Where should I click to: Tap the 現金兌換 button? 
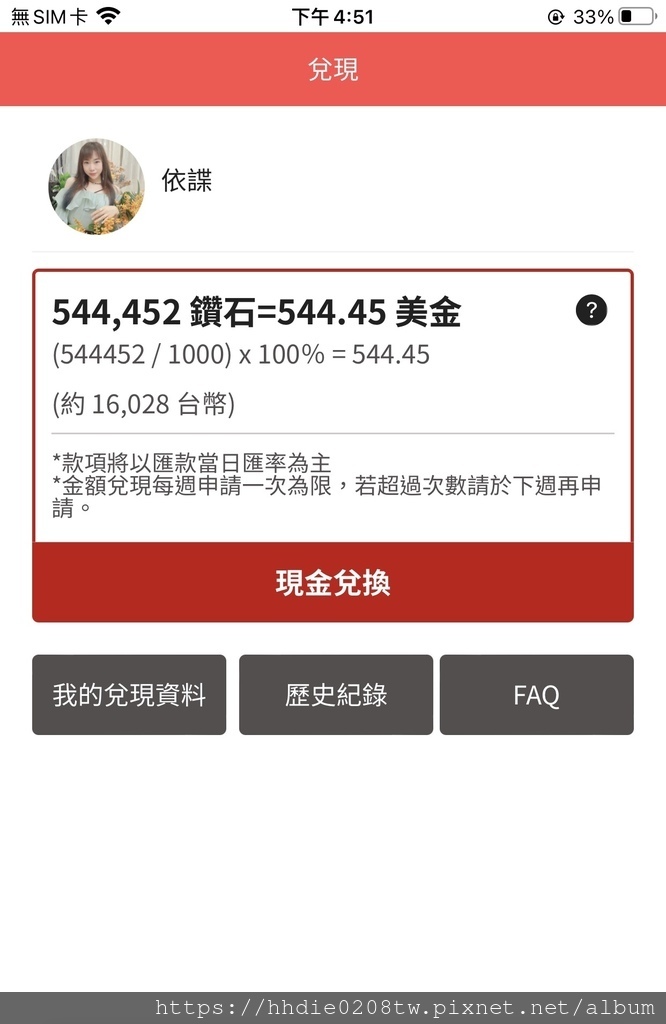tap(333, 583)
